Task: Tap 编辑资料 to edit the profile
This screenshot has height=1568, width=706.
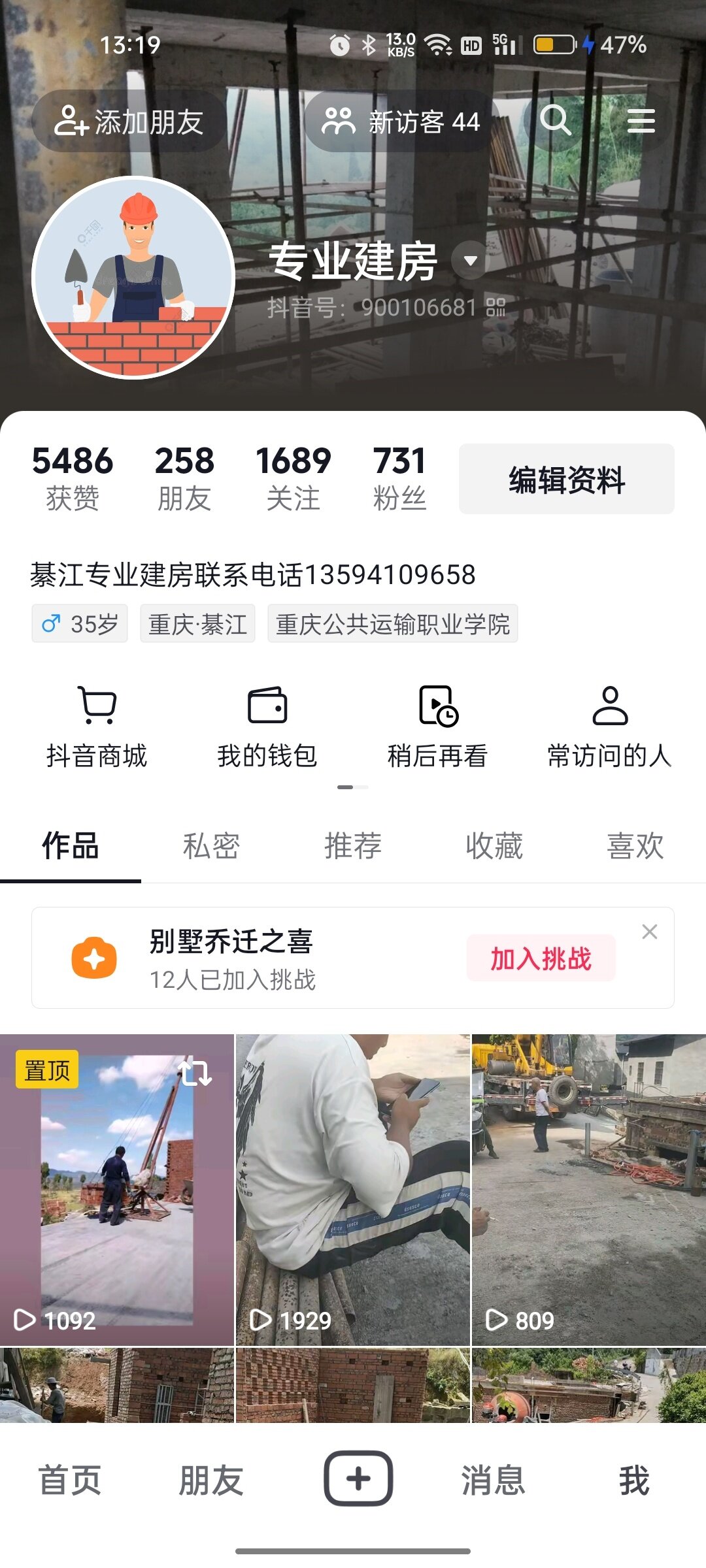Action: pos(566,479)
